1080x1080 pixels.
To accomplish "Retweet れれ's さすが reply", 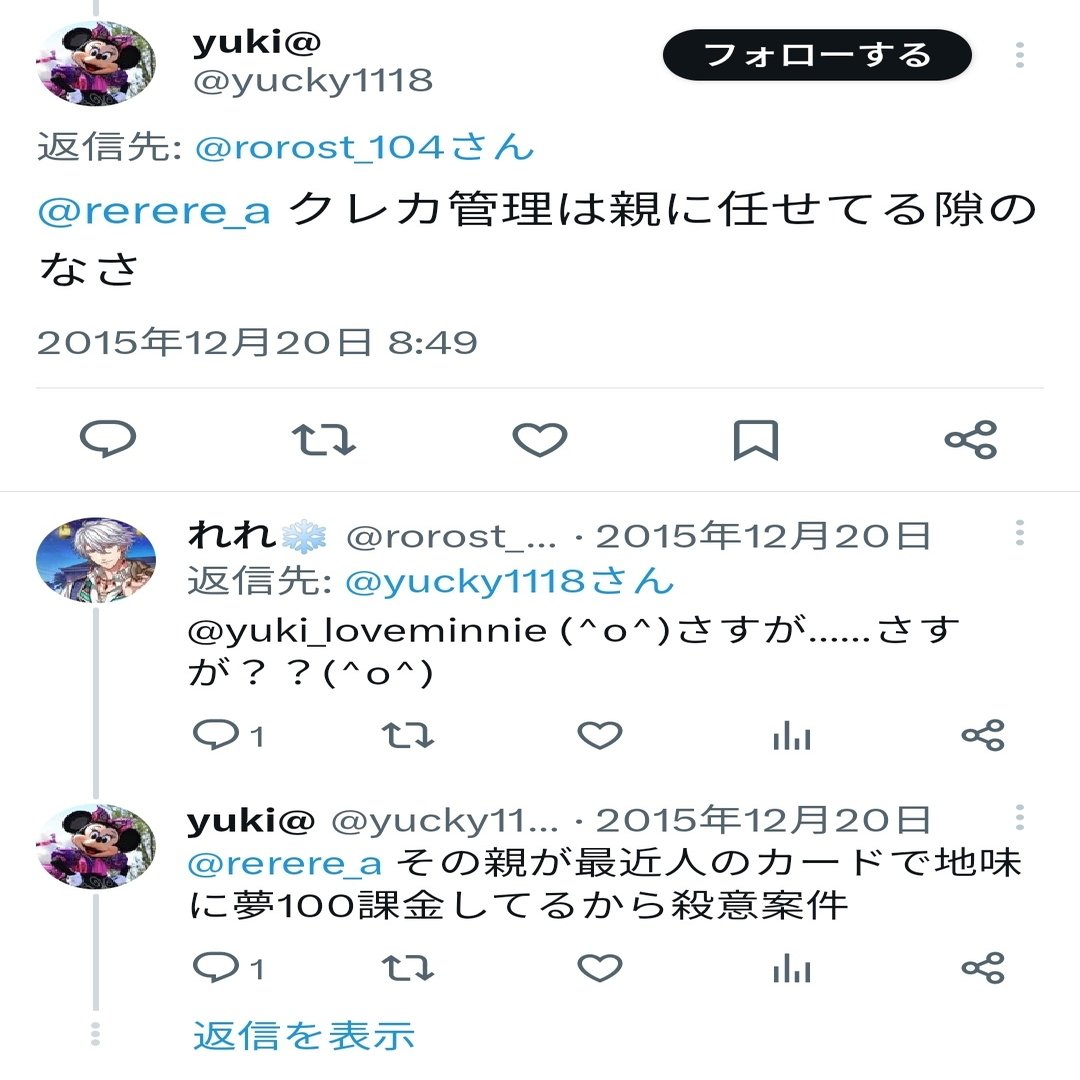I will point(408,737).
